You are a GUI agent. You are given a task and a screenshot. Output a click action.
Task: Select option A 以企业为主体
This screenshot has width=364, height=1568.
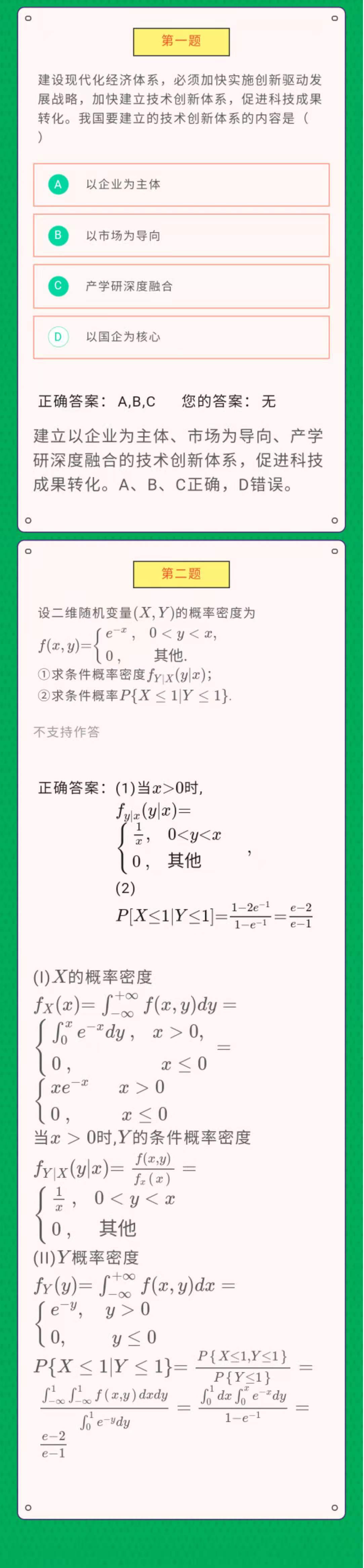181,184
